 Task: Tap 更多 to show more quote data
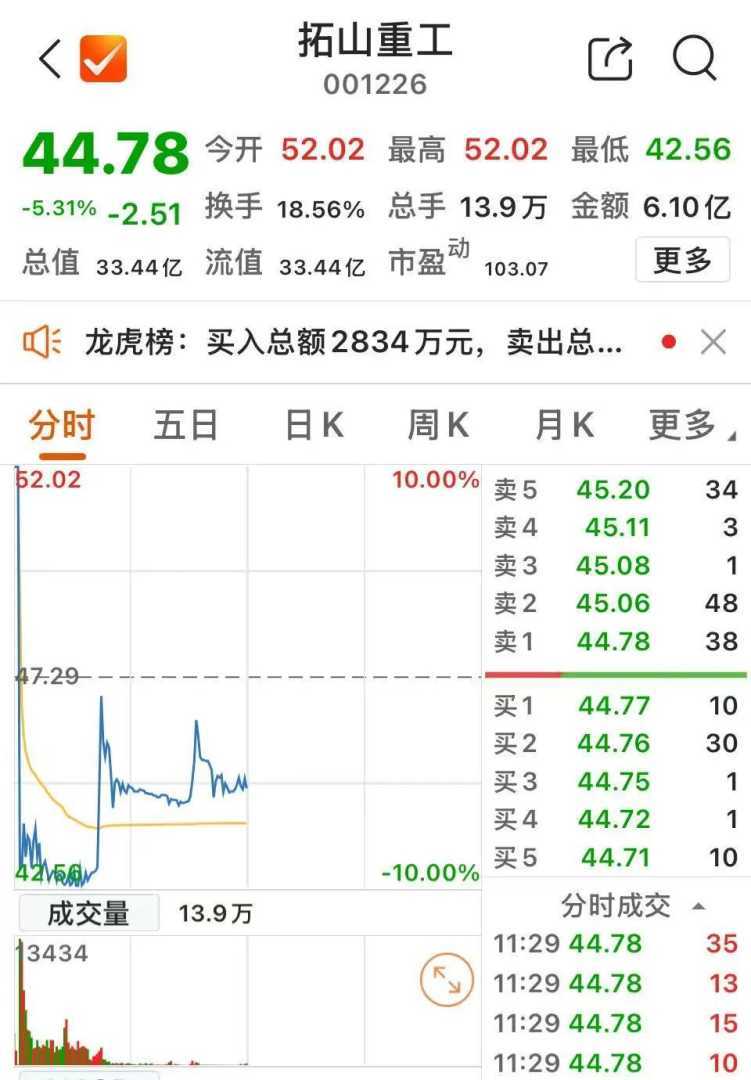pyautogui.click(x=683, y=261)
